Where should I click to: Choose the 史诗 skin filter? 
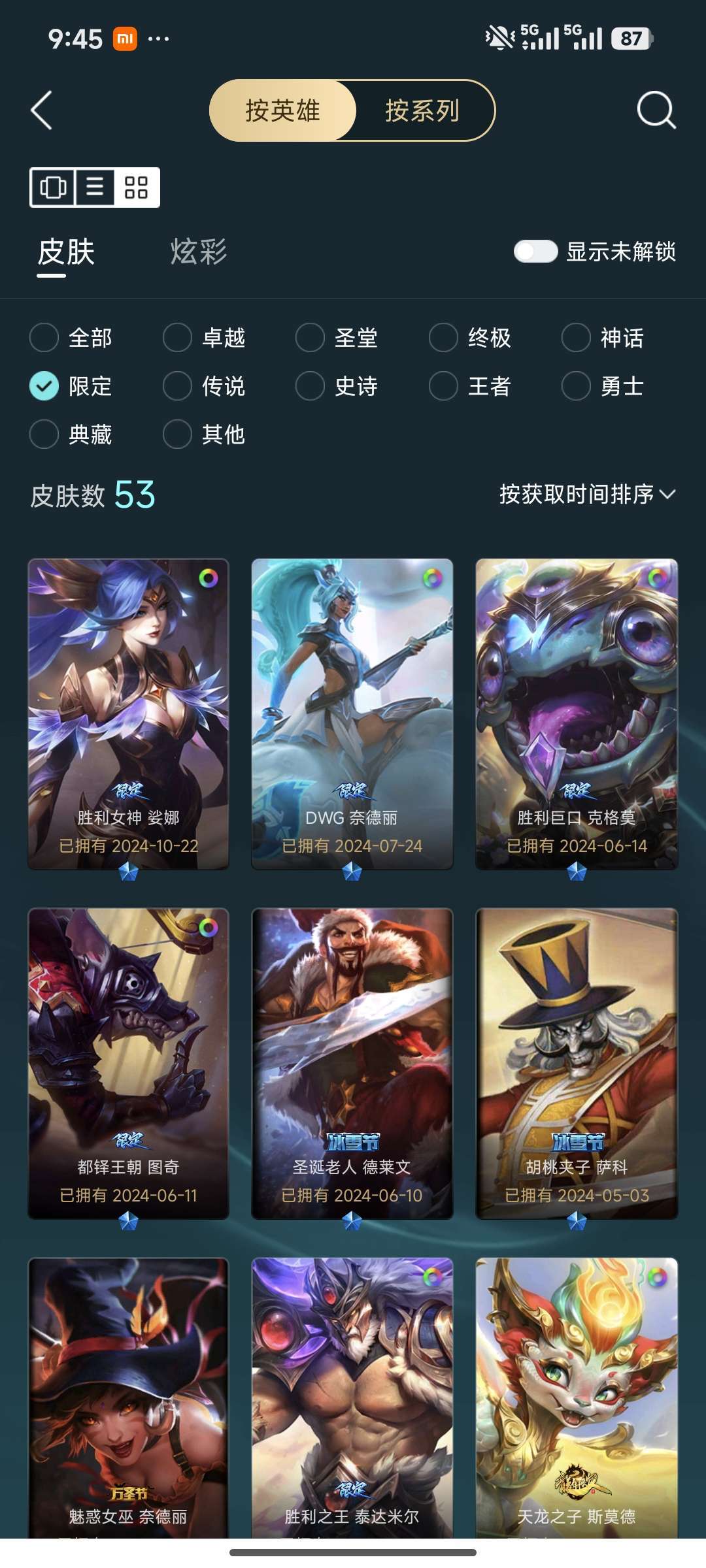click(311, 386)
